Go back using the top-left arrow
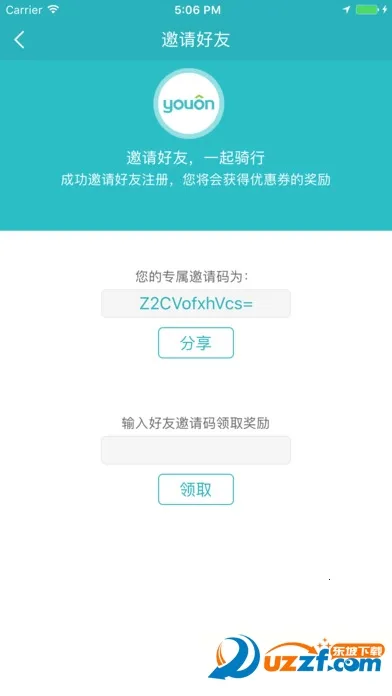Viewport: 392px width, 696px height. pyautogui.click(x=19, y=40)
